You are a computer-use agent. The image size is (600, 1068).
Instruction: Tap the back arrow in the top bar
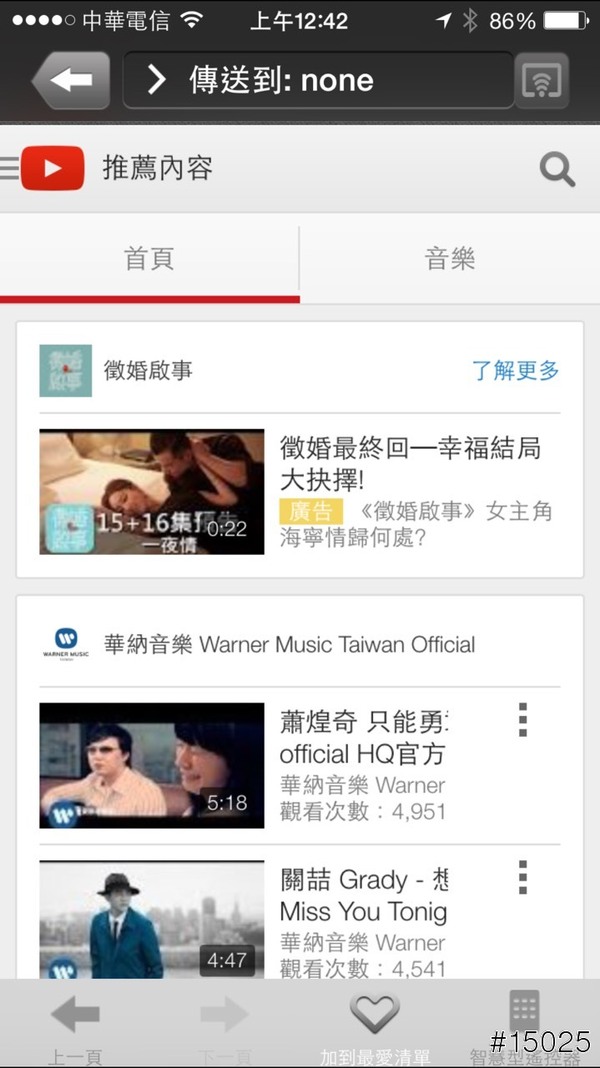pyautogui.click(x=72, y=81)
